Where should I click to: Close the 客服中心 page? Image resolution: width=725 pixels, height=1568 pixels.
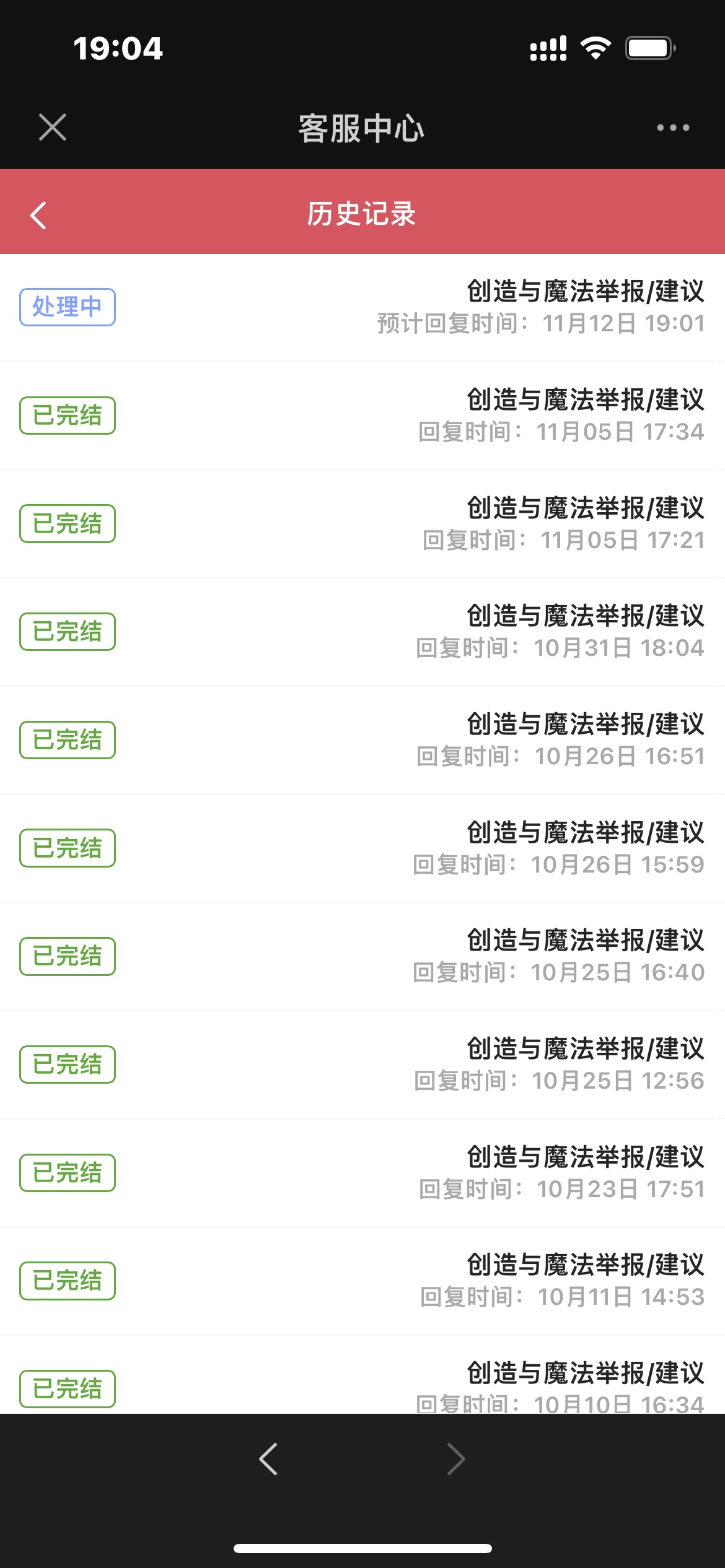(53, 128)
